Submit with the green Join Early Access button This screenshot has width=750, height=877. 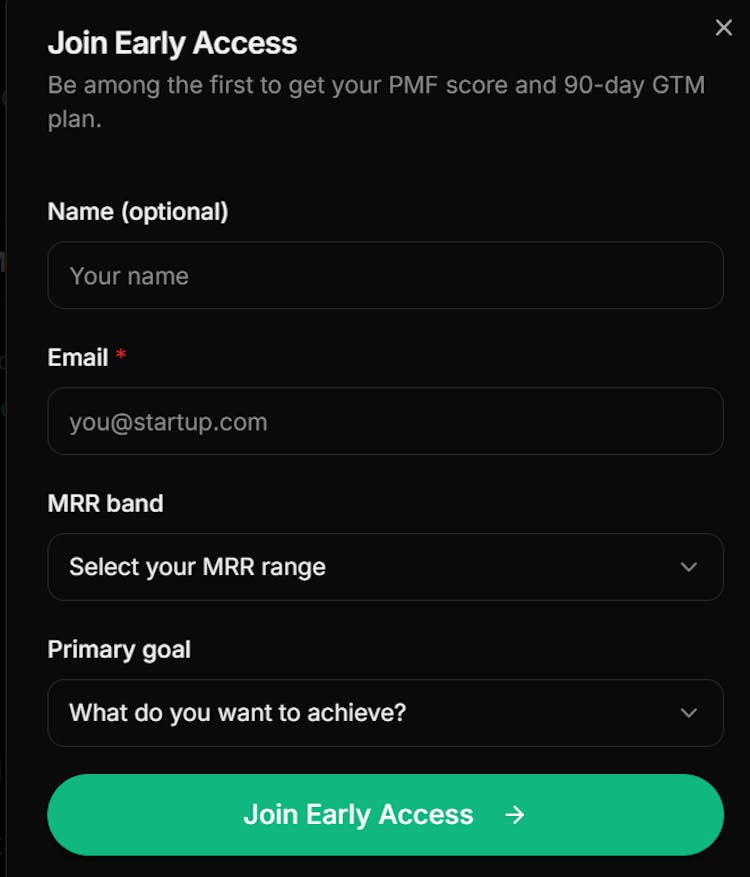pyautogui.click(x=385, y=814)
